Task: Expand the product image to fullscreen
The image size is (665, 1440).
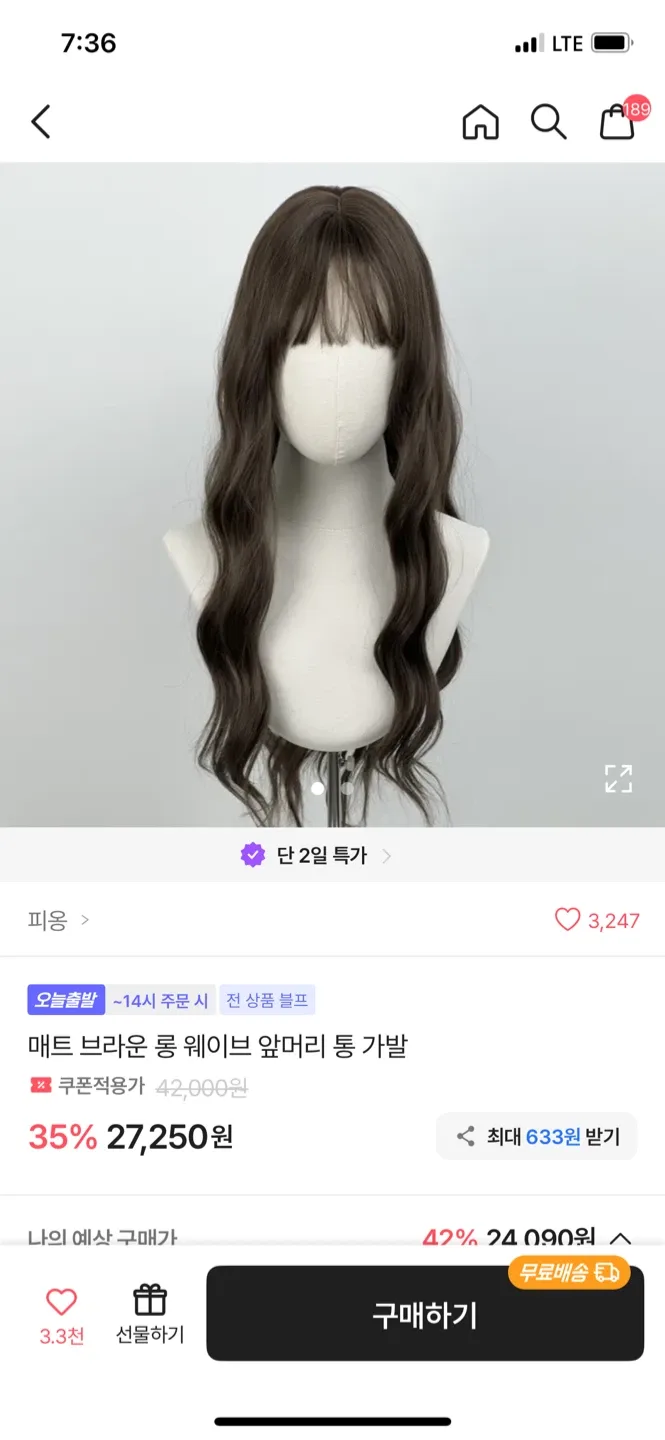Action: [618, 778]
